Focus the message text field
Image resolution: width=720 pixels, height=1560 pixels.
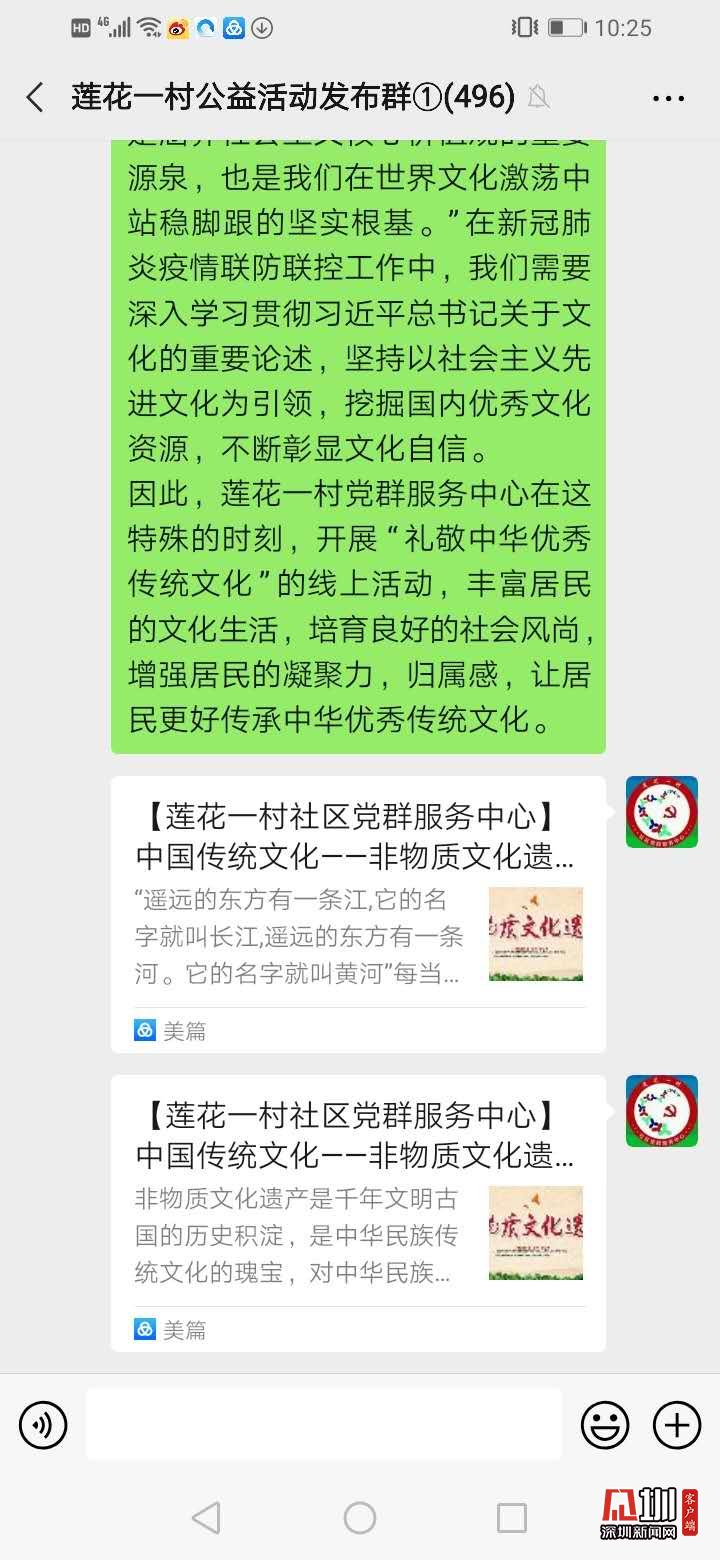(x=323, y=1424)
